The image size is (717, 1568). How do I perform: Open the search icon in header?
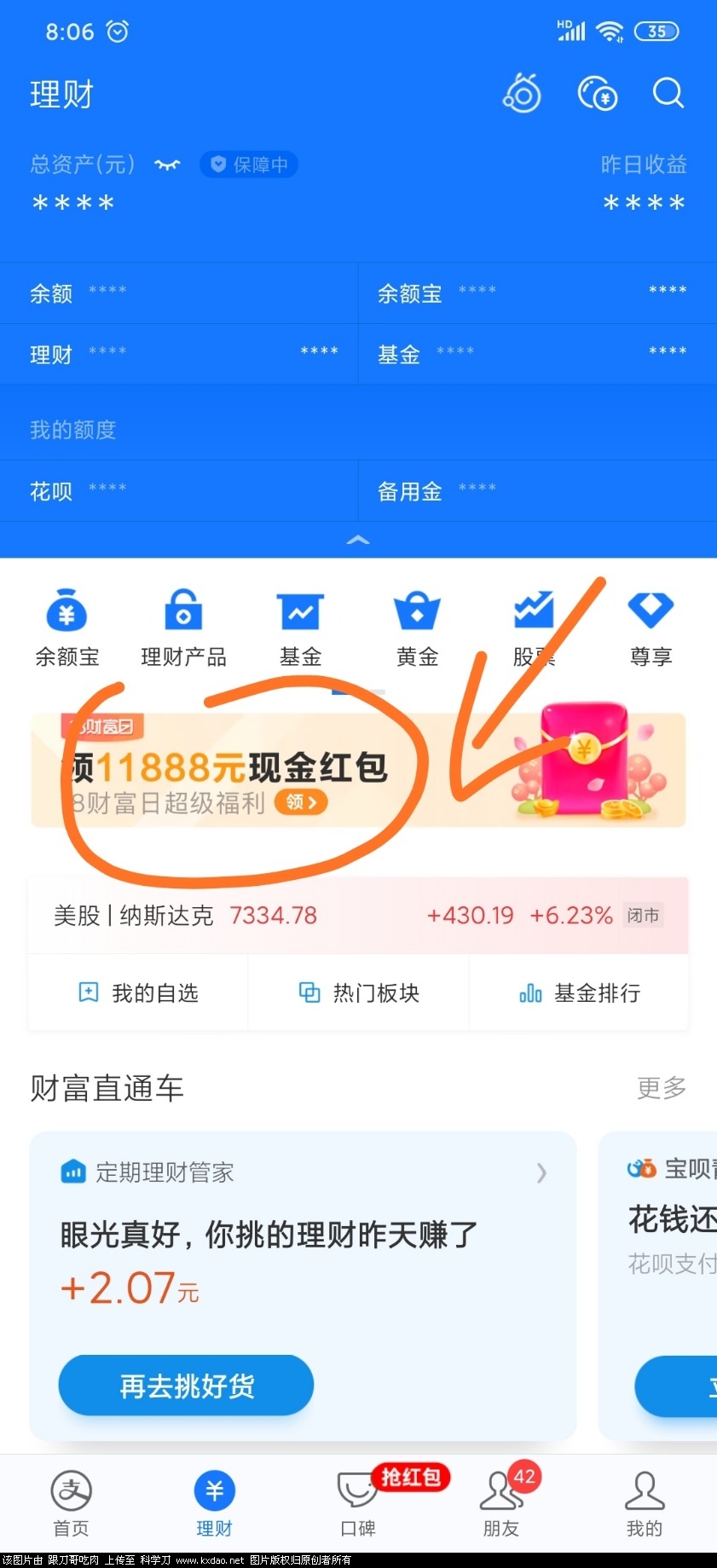pos(668,93)
